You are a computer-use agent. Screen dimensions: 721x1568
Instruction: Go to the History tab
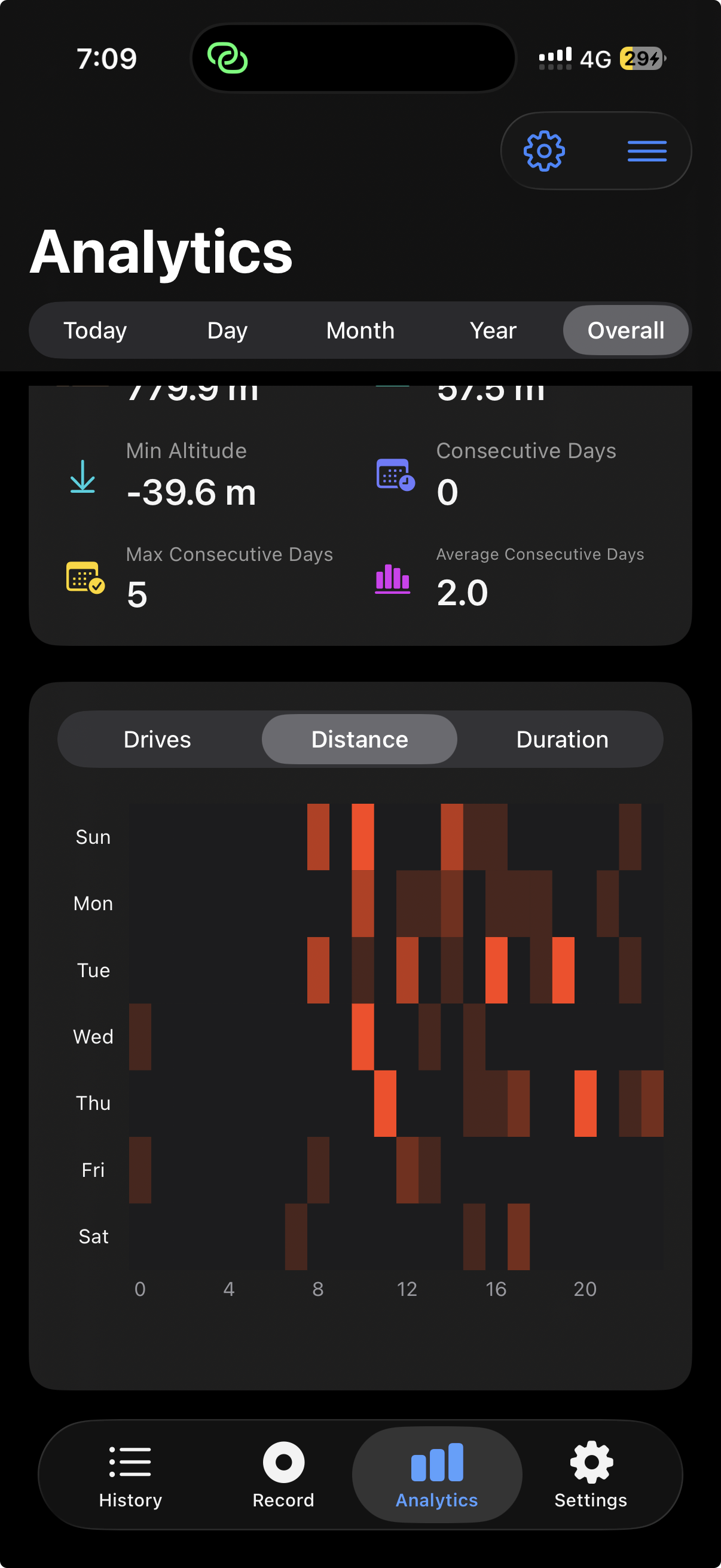[130, 1474]
